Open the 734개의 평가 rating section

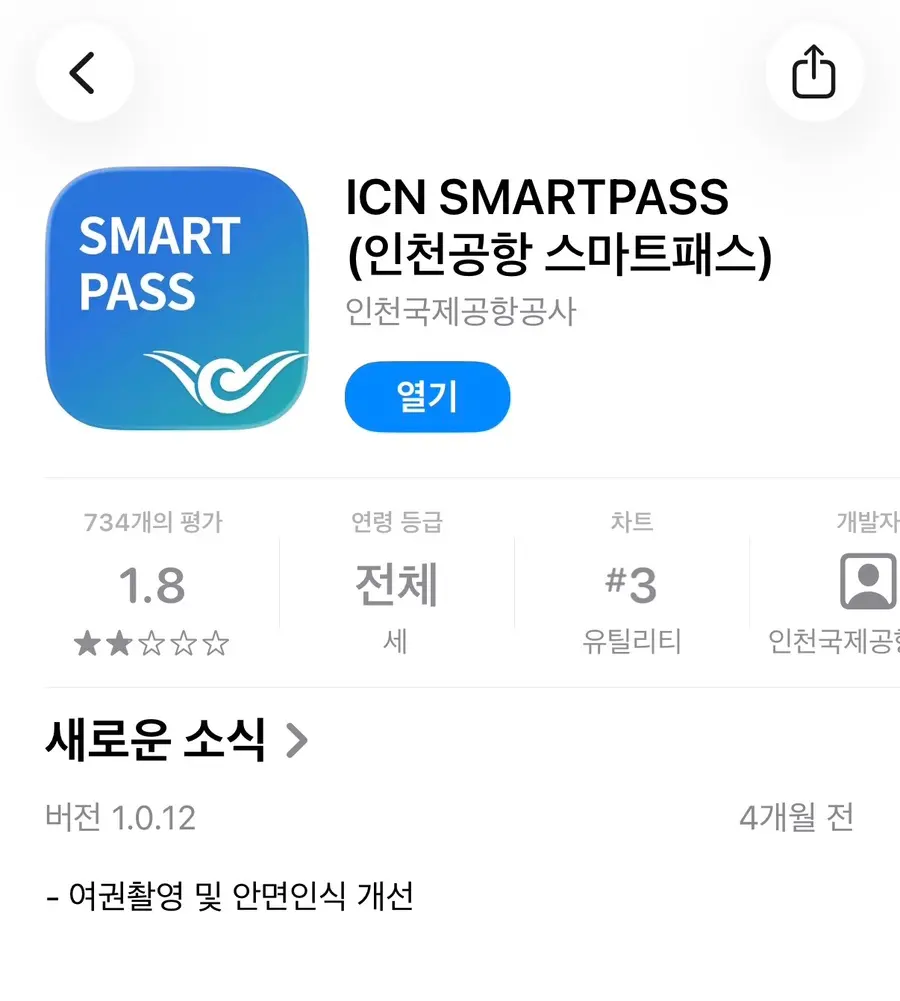(153, 584)
